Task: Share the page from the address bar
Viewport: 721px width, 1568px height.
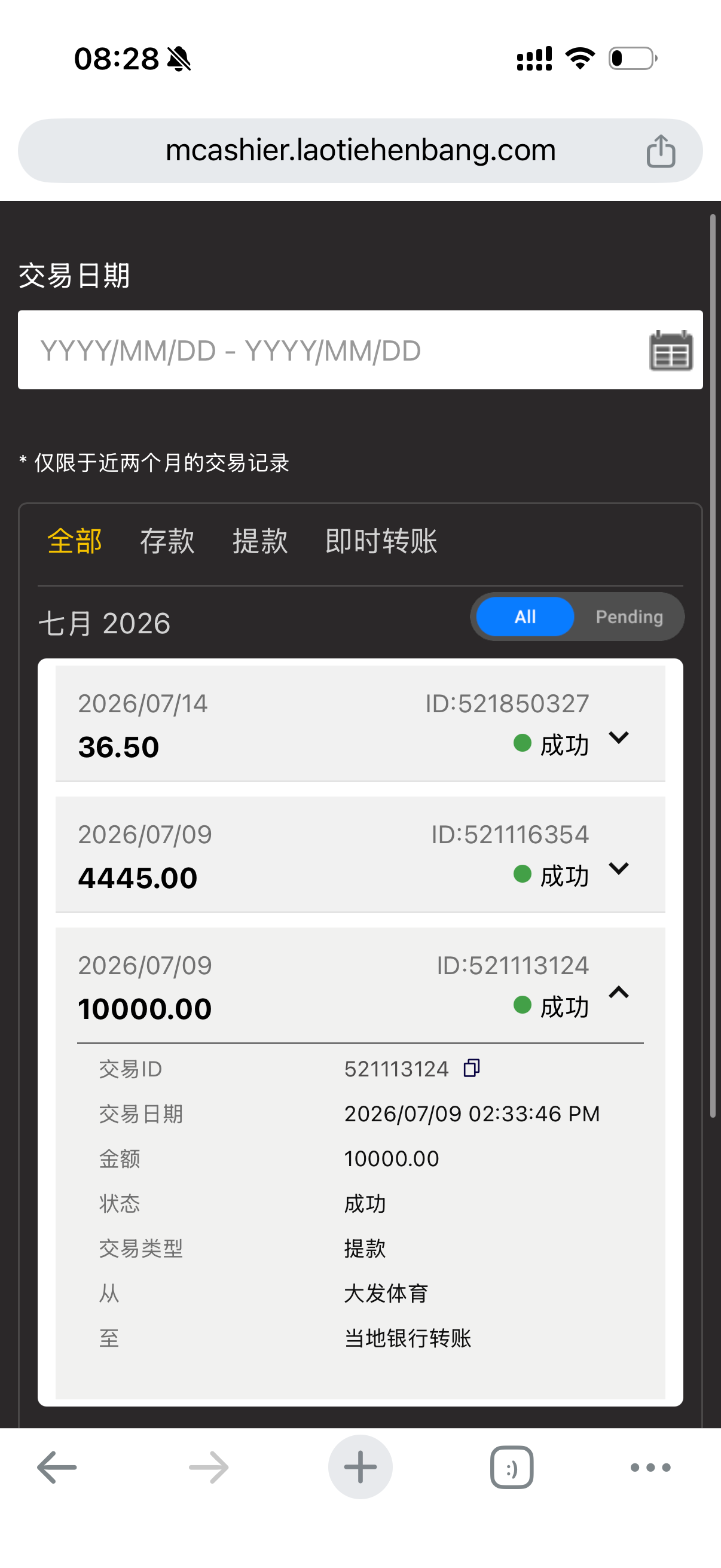Action: tap(661, 150)
